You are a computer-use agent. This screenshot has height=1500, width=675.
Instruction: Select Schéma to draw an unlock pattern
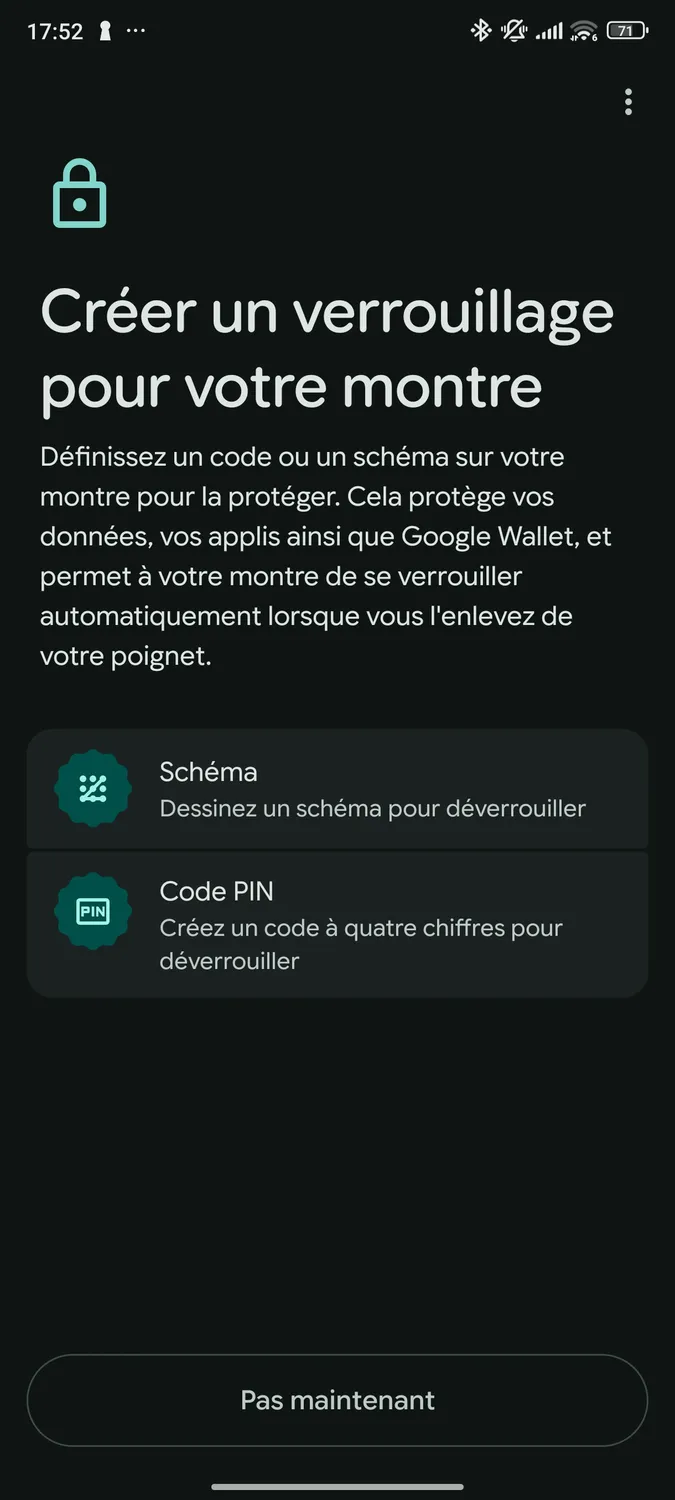(337, 789)
